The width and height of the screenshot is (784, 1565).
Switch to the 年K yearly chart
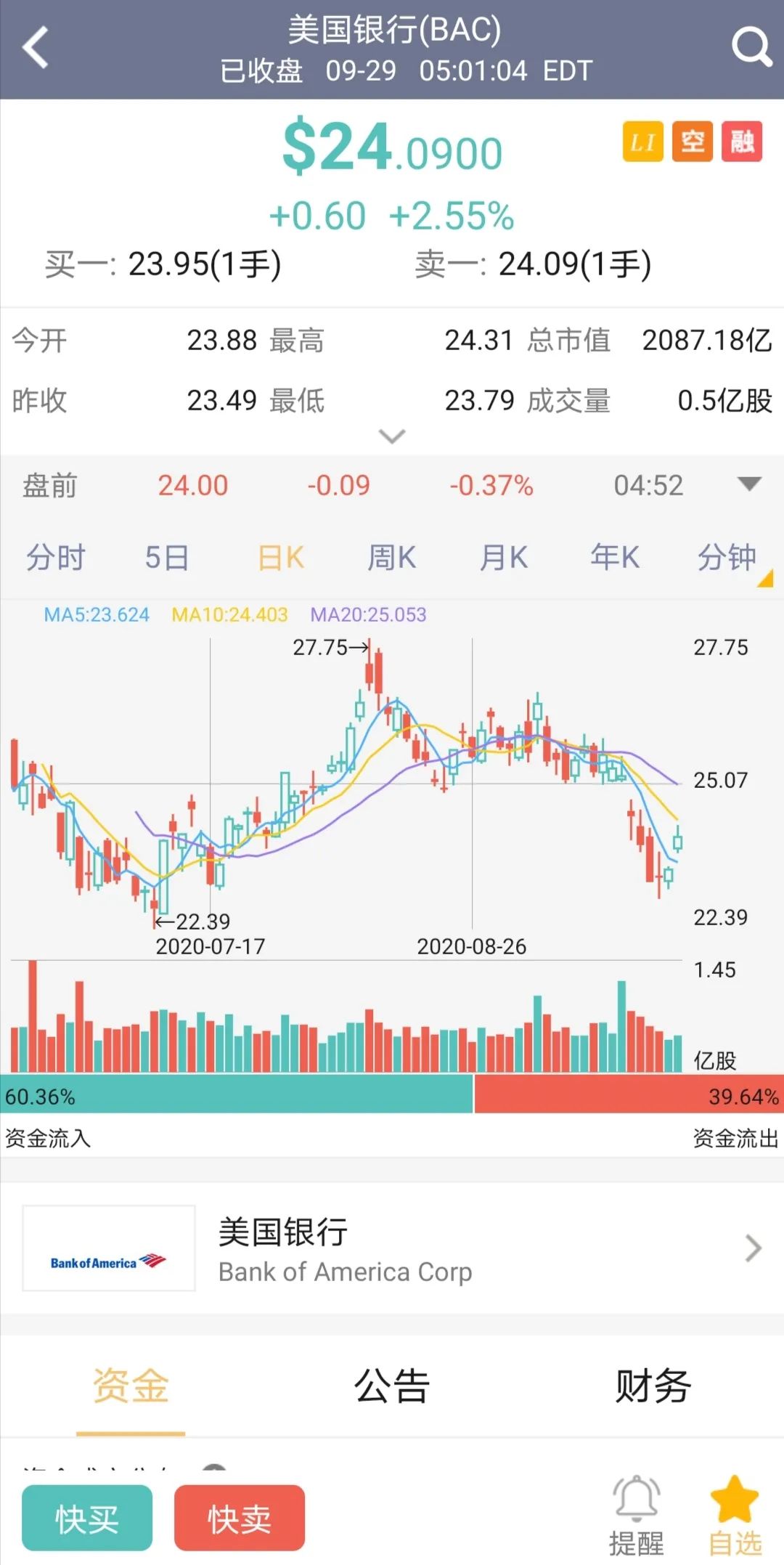[x=614, y=558]
